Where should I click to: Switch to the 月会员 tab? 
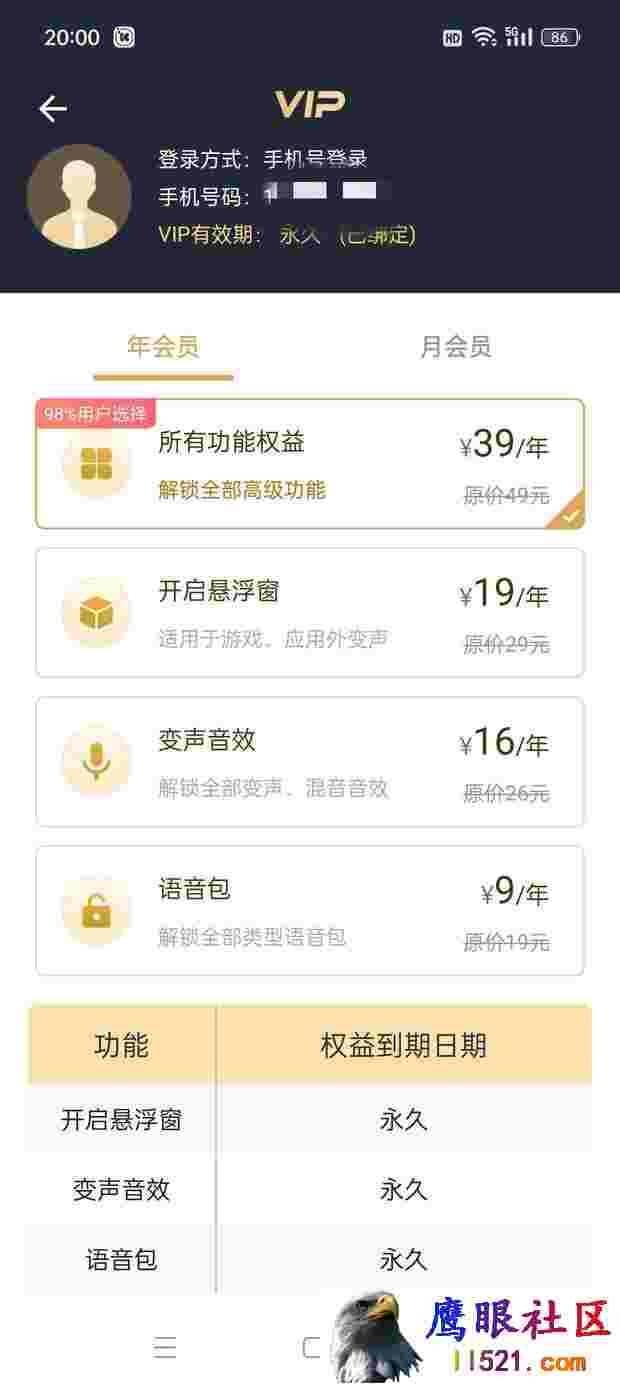tap(455, 347)
